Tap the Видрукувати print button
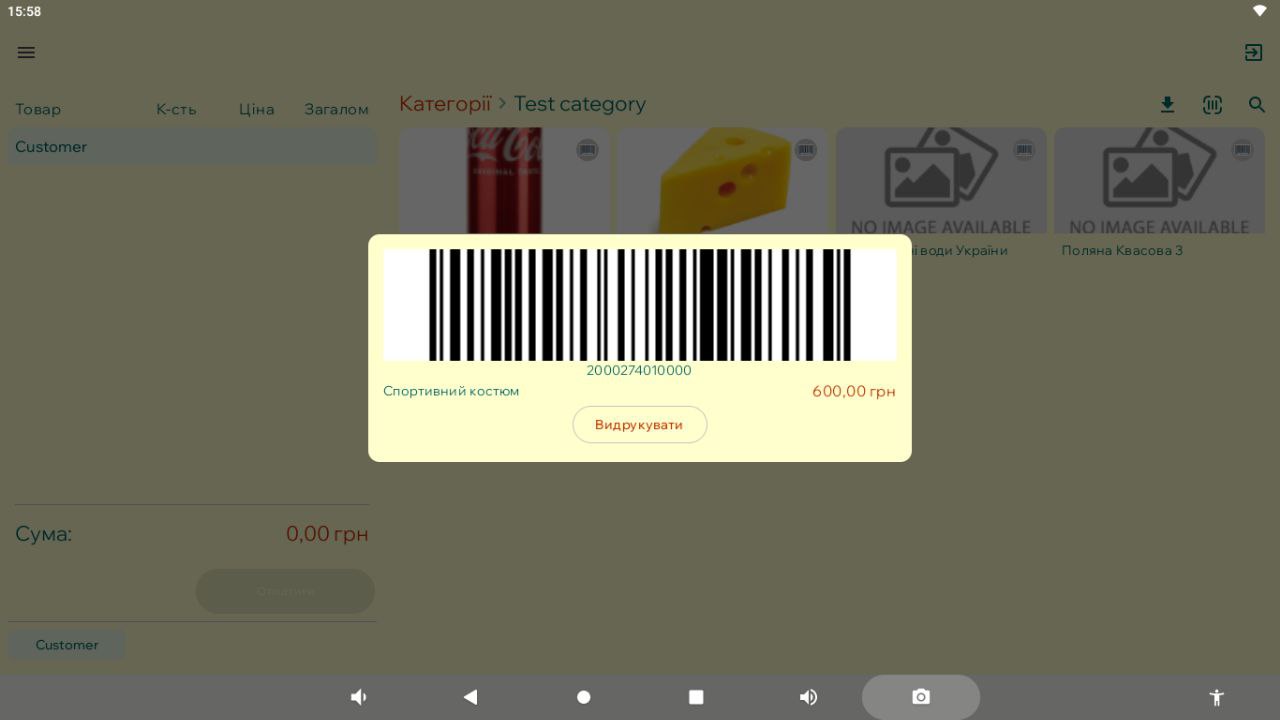 tap(639, 425)
